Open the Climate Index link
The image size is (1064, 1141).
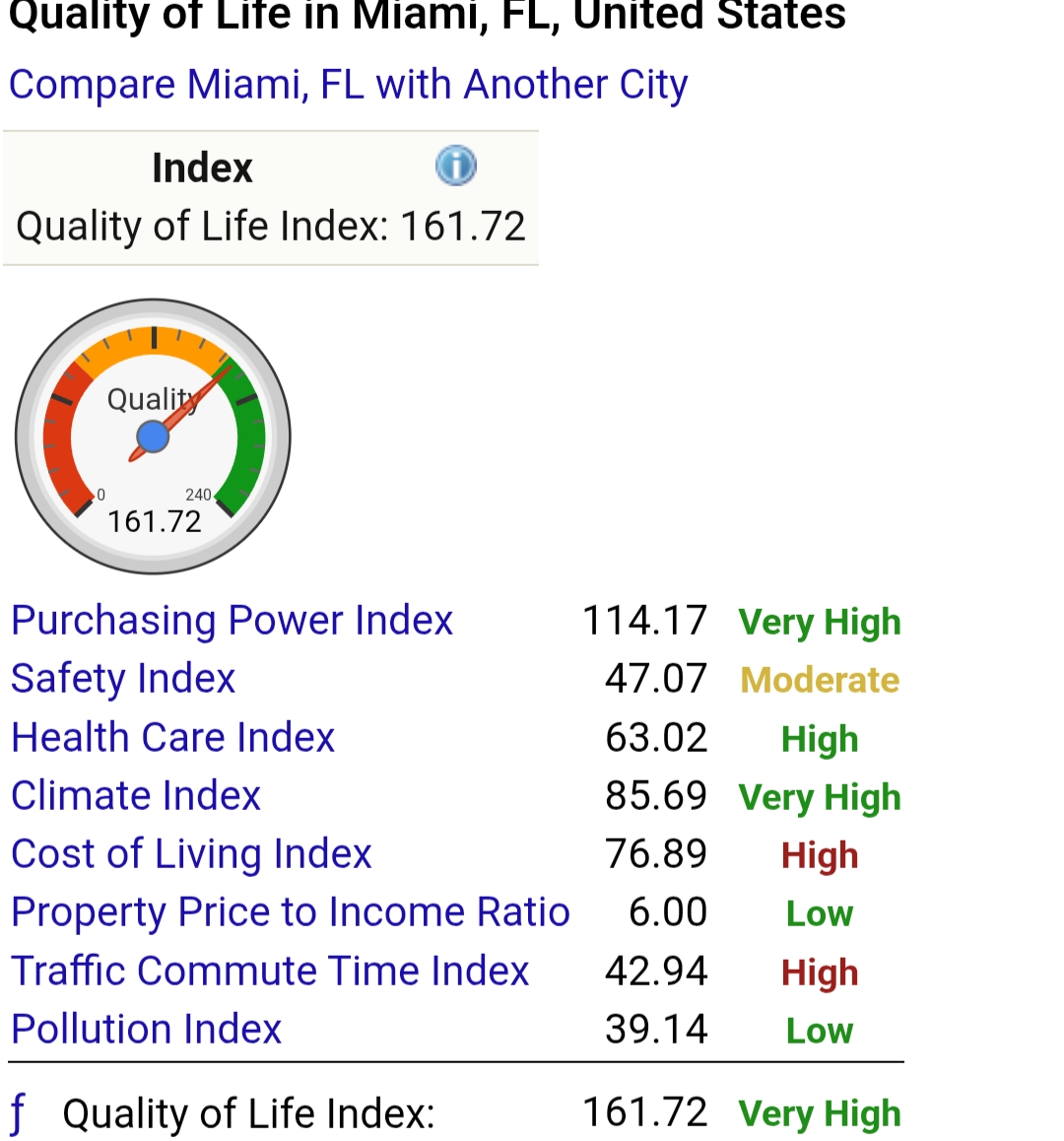pos(136,796)
